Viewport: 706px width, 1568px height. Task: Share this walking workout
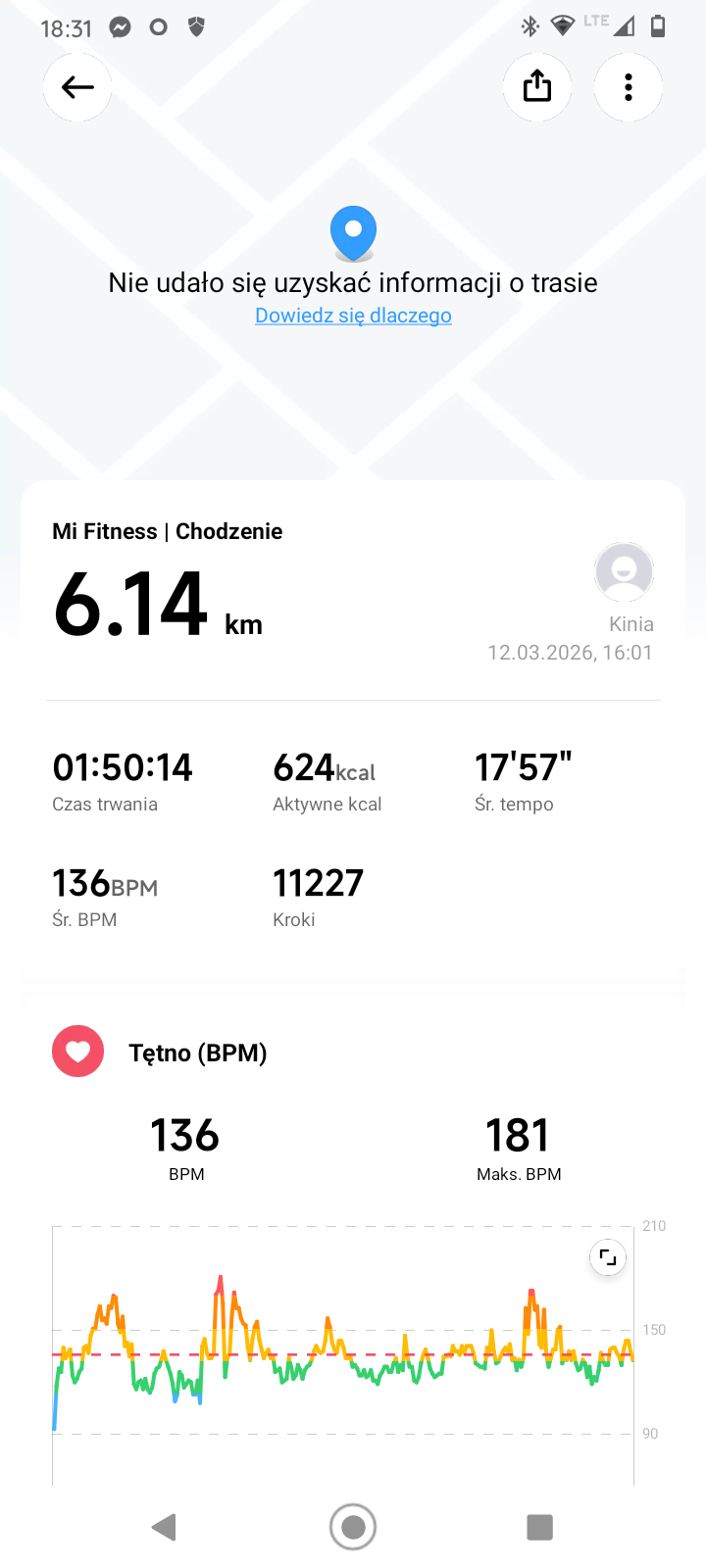click(x=537, y=87)
